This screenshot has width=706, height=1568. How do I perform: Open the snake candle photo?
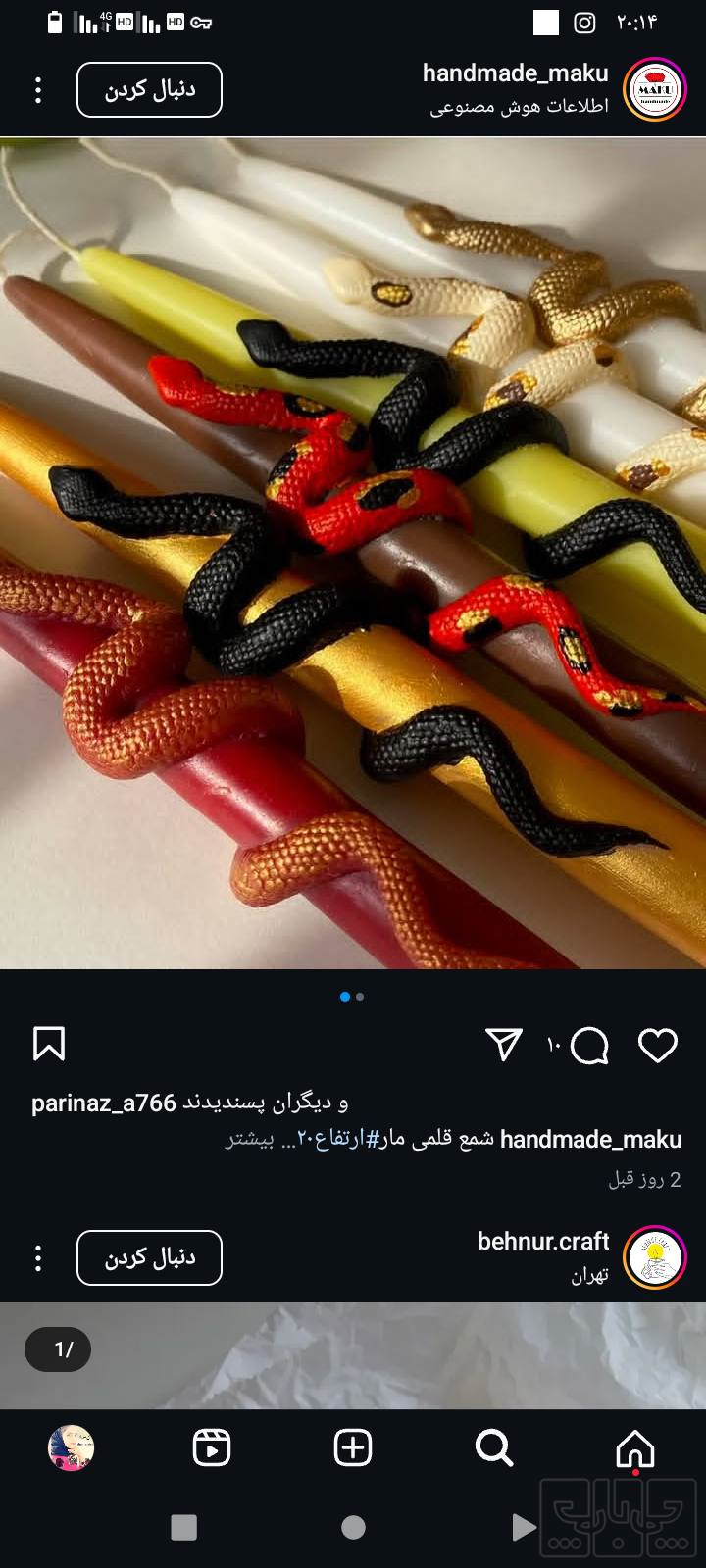click(x=353, y=553)
